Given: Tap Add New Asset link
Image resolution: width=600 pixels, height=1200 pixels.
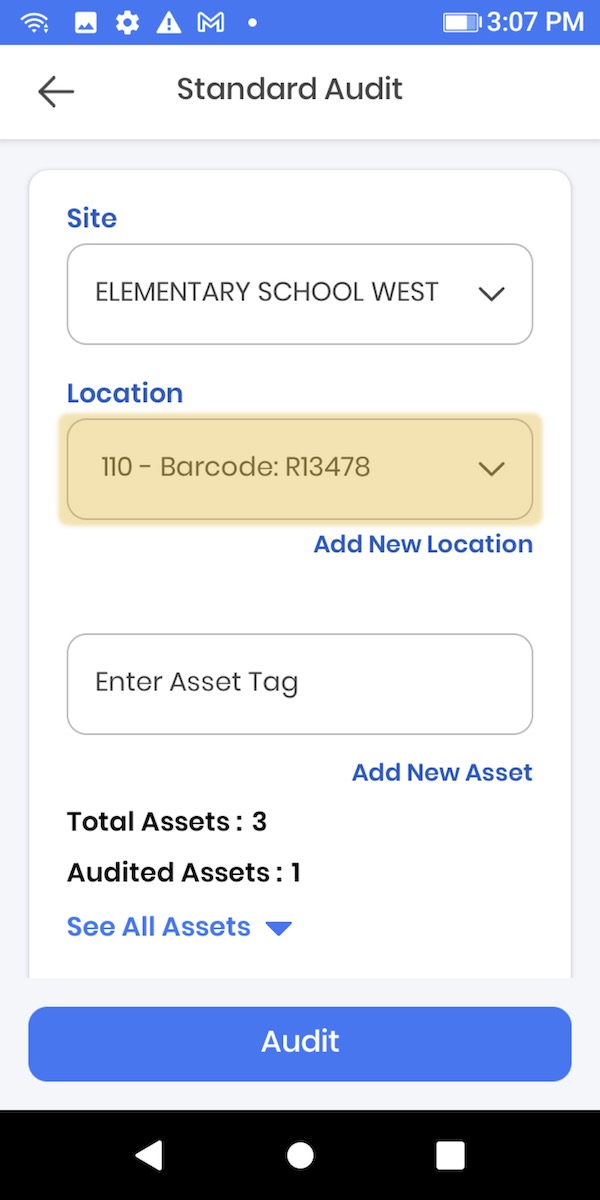Looking at the screenshot, I should pos(441,772).
